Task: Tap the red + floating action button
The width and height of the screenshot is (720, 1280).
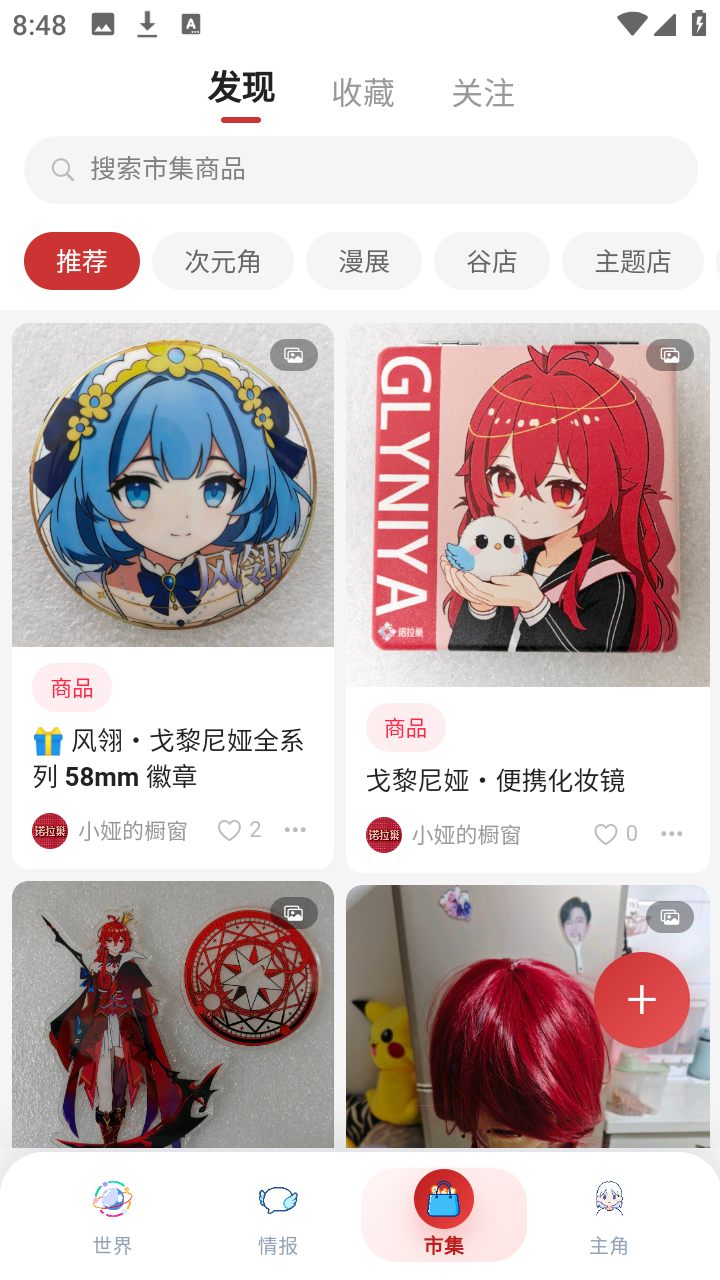Action: tap(641, 999)
